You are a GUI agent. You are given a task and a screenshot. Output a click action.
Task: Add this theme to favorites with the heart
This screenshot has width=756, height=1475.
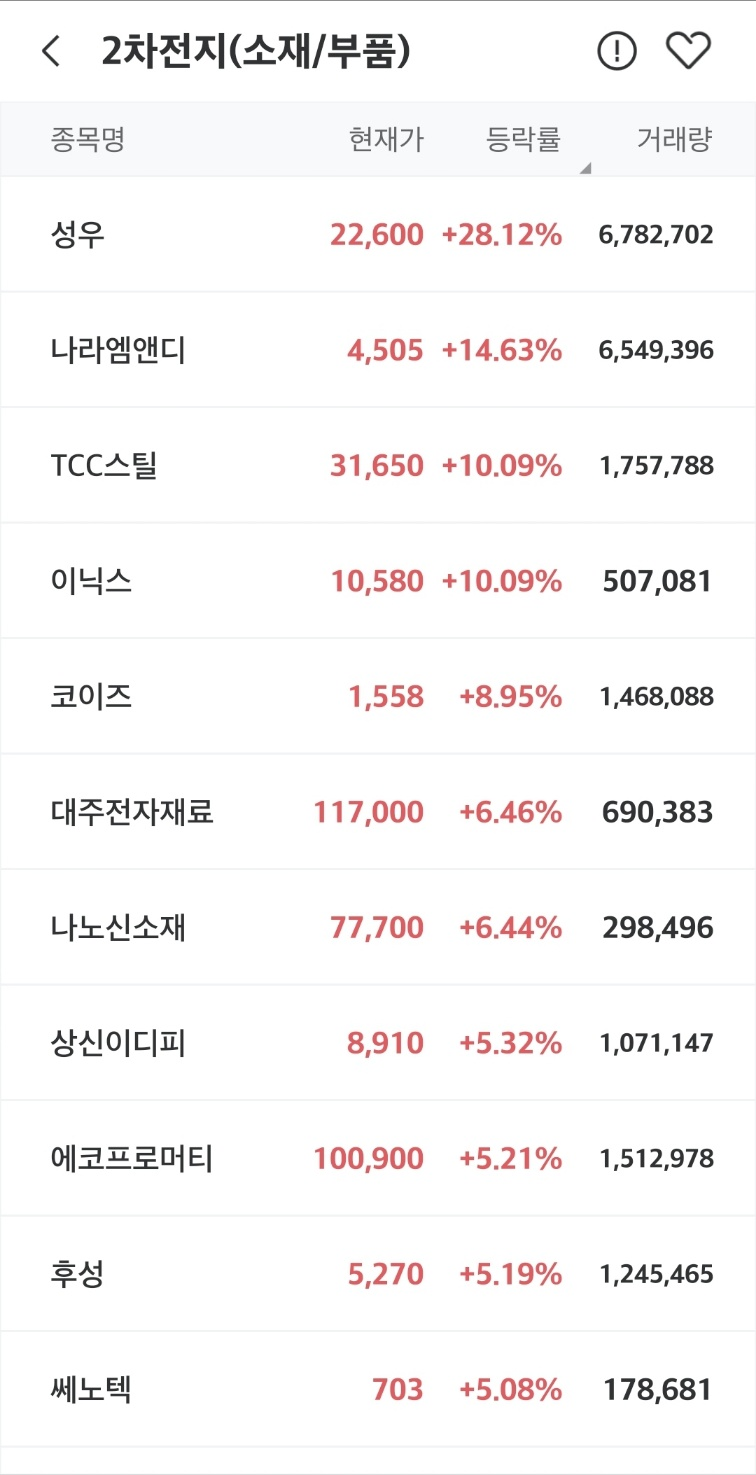(x=688, y=51)
